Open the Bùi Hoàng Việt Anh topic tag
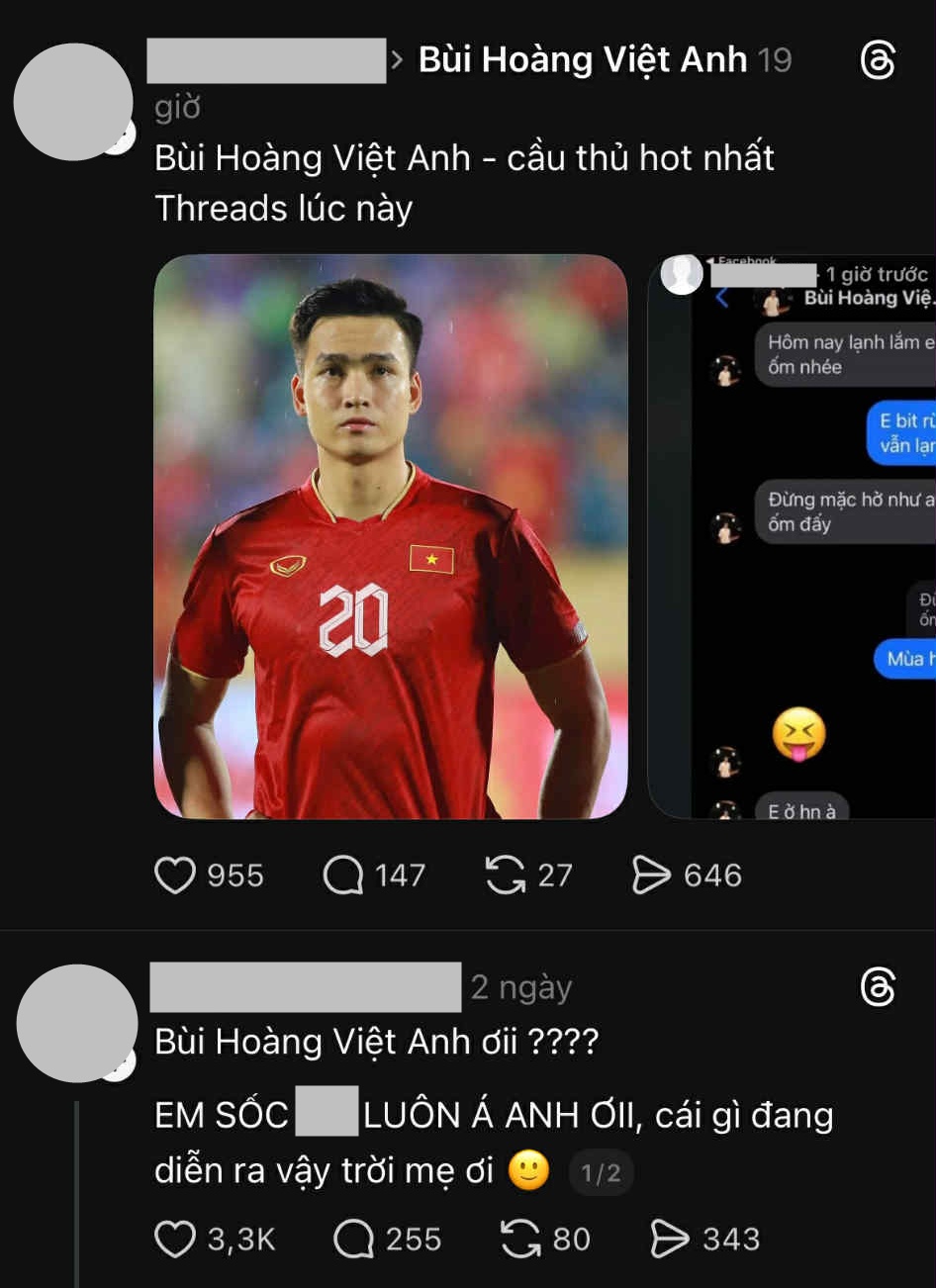 (x=582, y=59)
